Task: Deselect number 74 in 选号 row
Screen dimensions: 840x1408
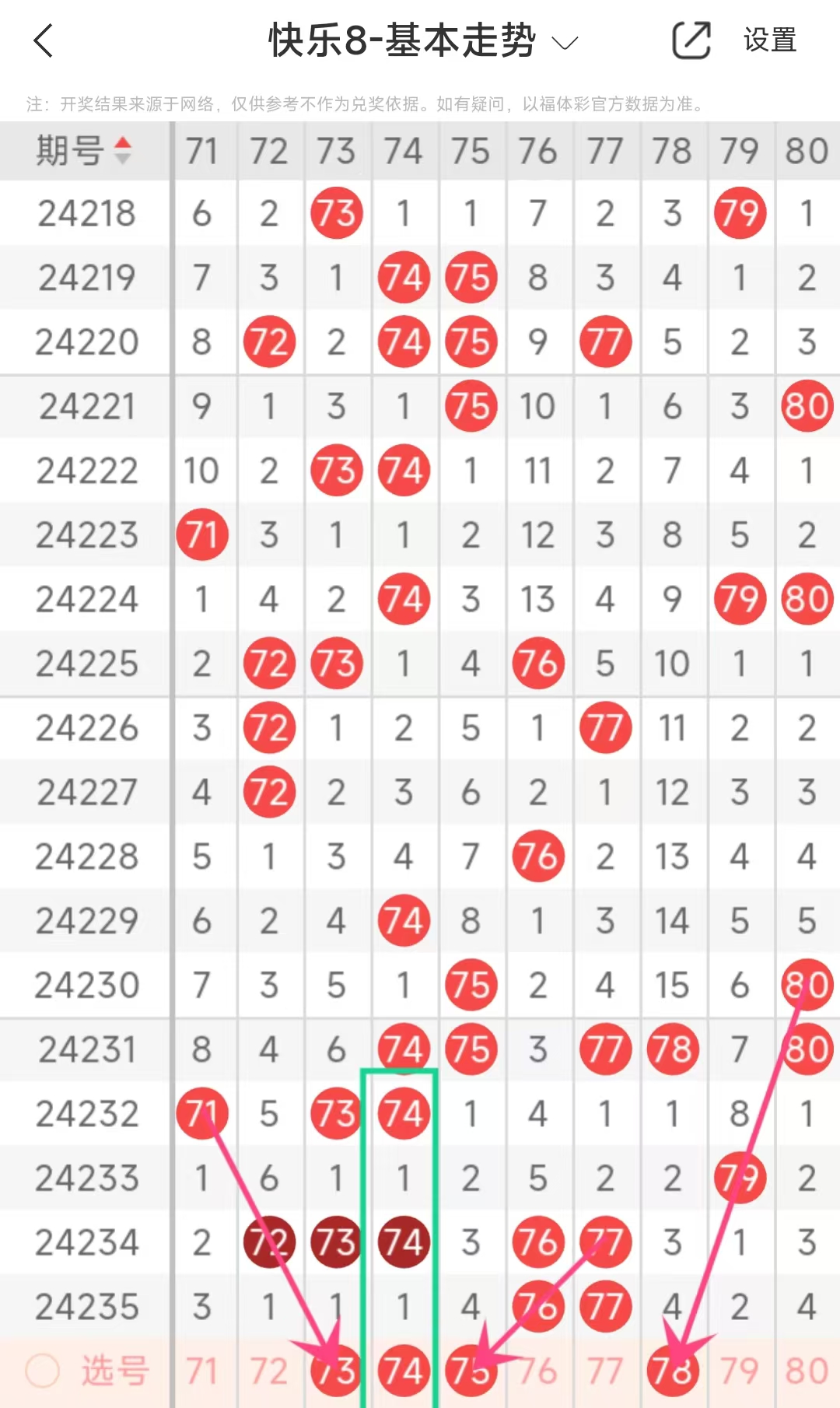Action: [x=403, y=1371]
